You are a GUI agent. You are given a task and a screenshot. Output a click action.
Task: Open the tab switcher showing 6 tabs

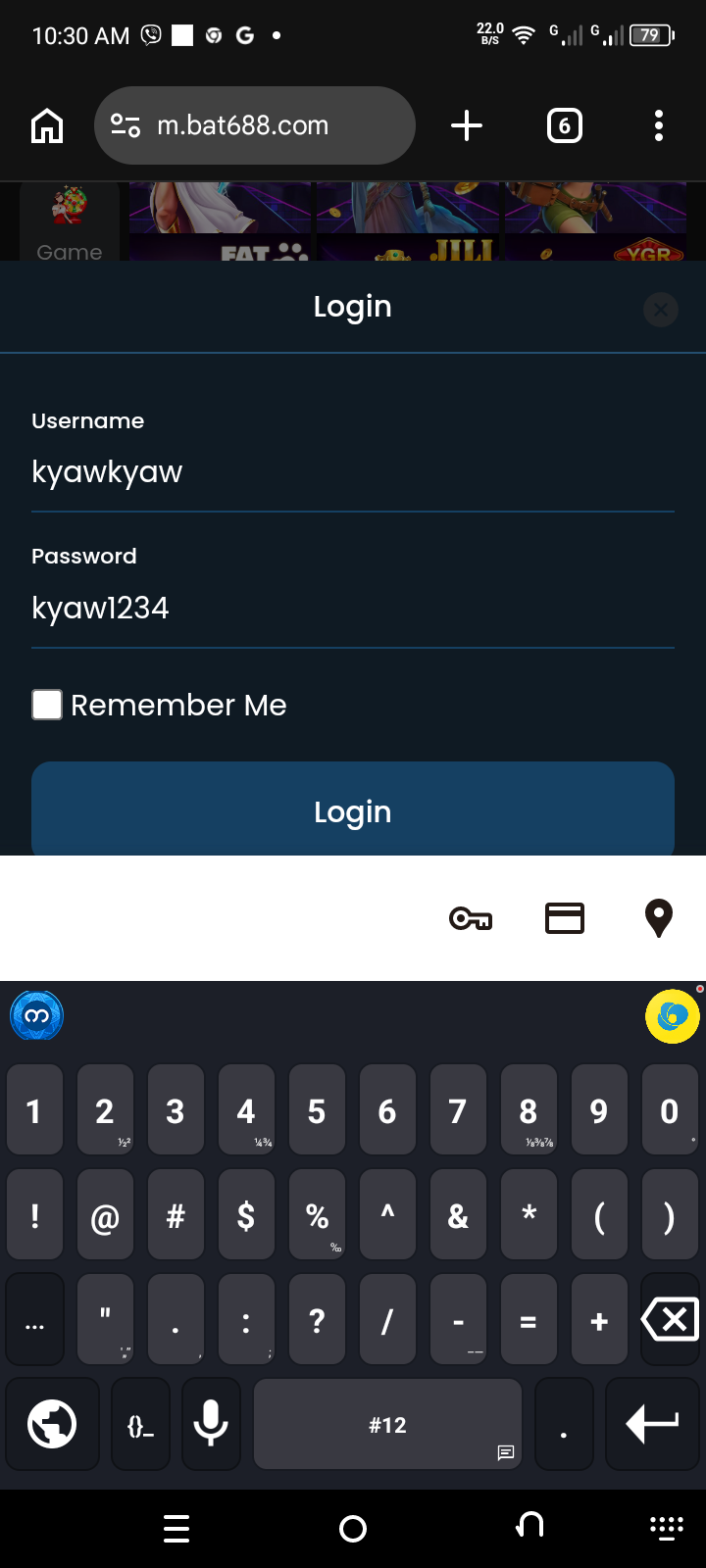tap(564, 125)
